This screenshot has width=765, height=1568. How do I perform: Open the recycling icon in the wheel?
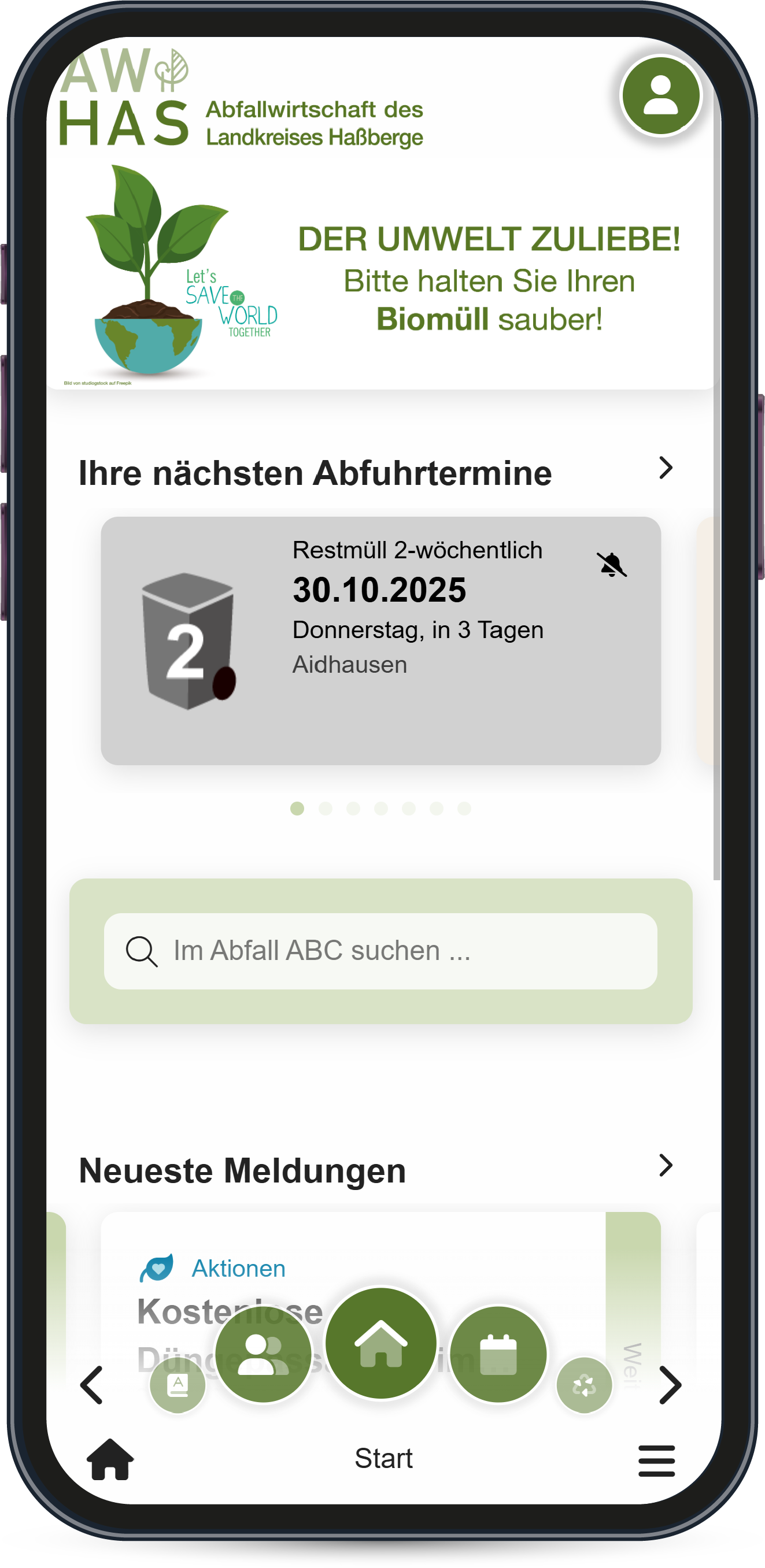tap(584, 1385)
